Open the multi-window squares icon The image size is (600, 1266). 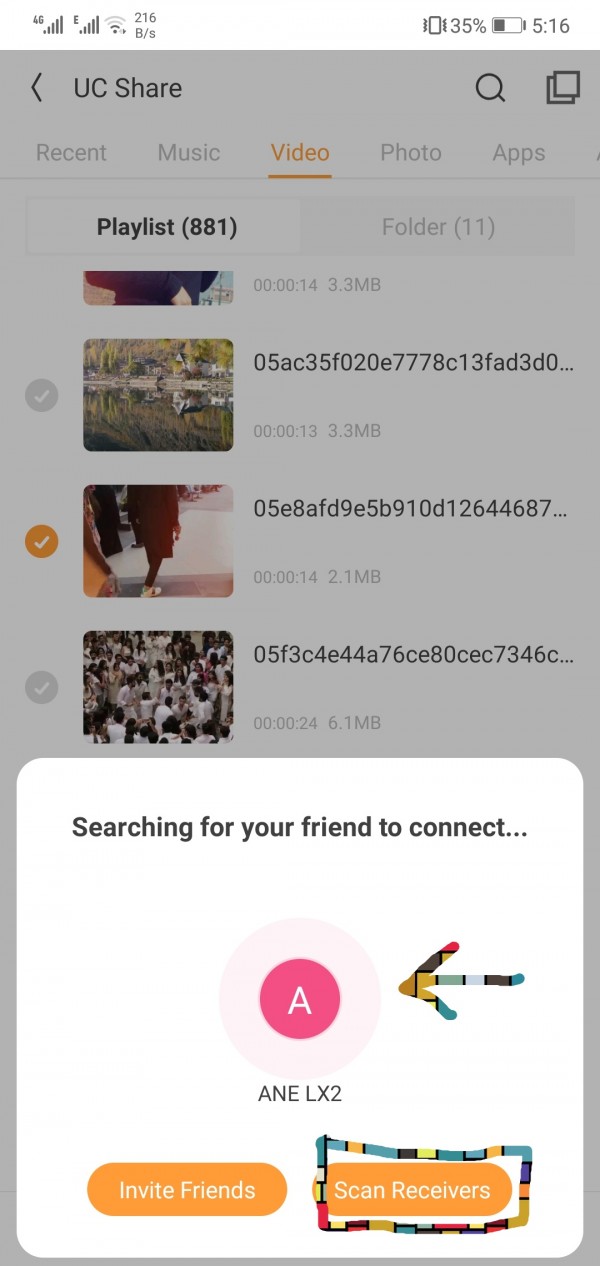[563, 88]
